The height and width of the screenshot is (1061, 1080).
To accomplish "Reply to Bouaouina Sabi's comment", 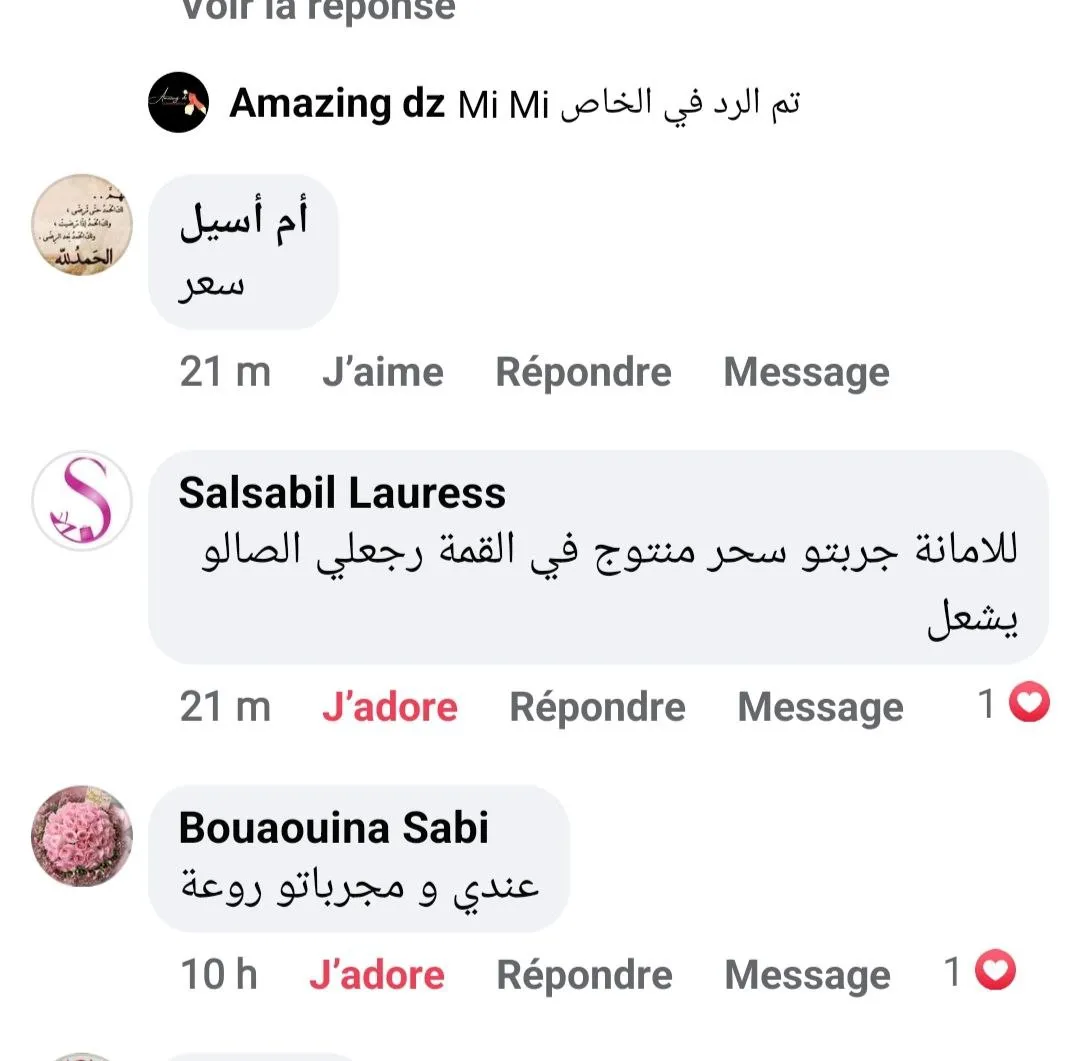I will tap(584, 975).
